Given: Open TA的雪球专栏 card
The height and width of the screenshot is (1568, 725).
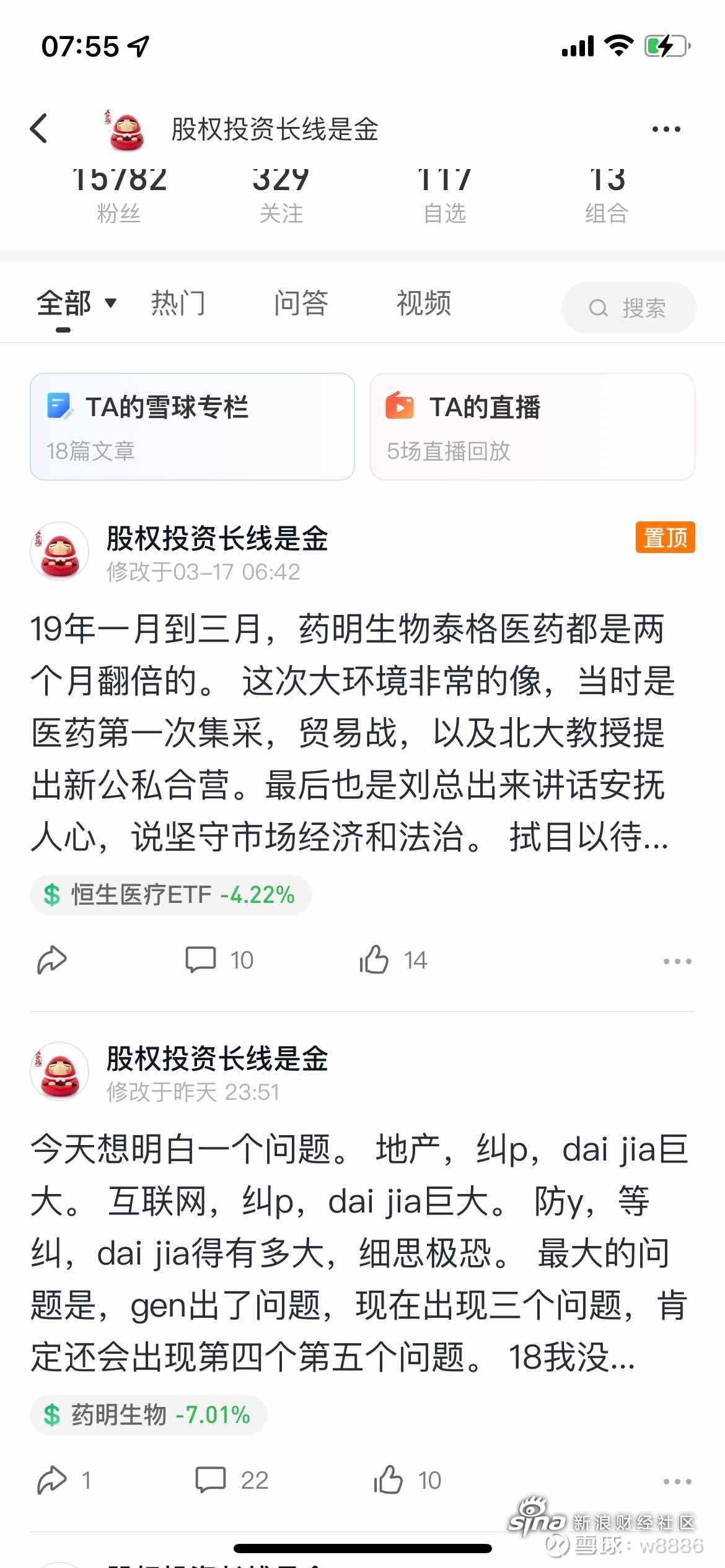Looking at the screenshot, I should tap(192, 427).
